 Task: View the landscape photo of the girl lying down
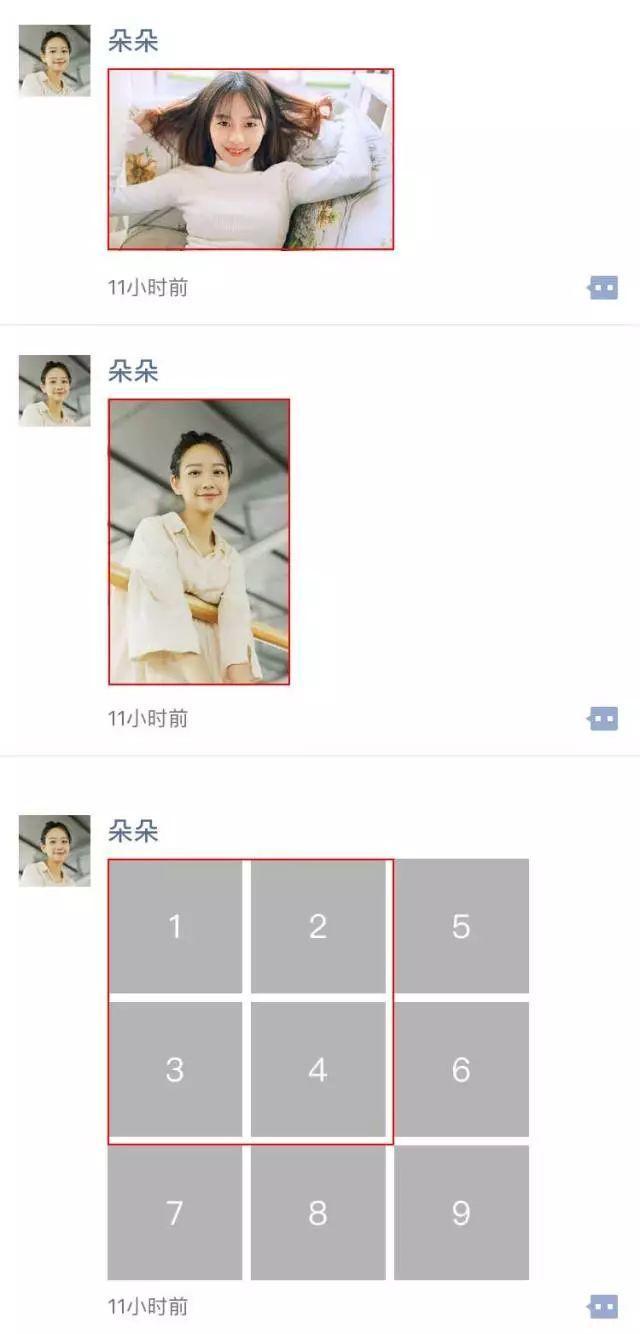[x=250, y=159]
